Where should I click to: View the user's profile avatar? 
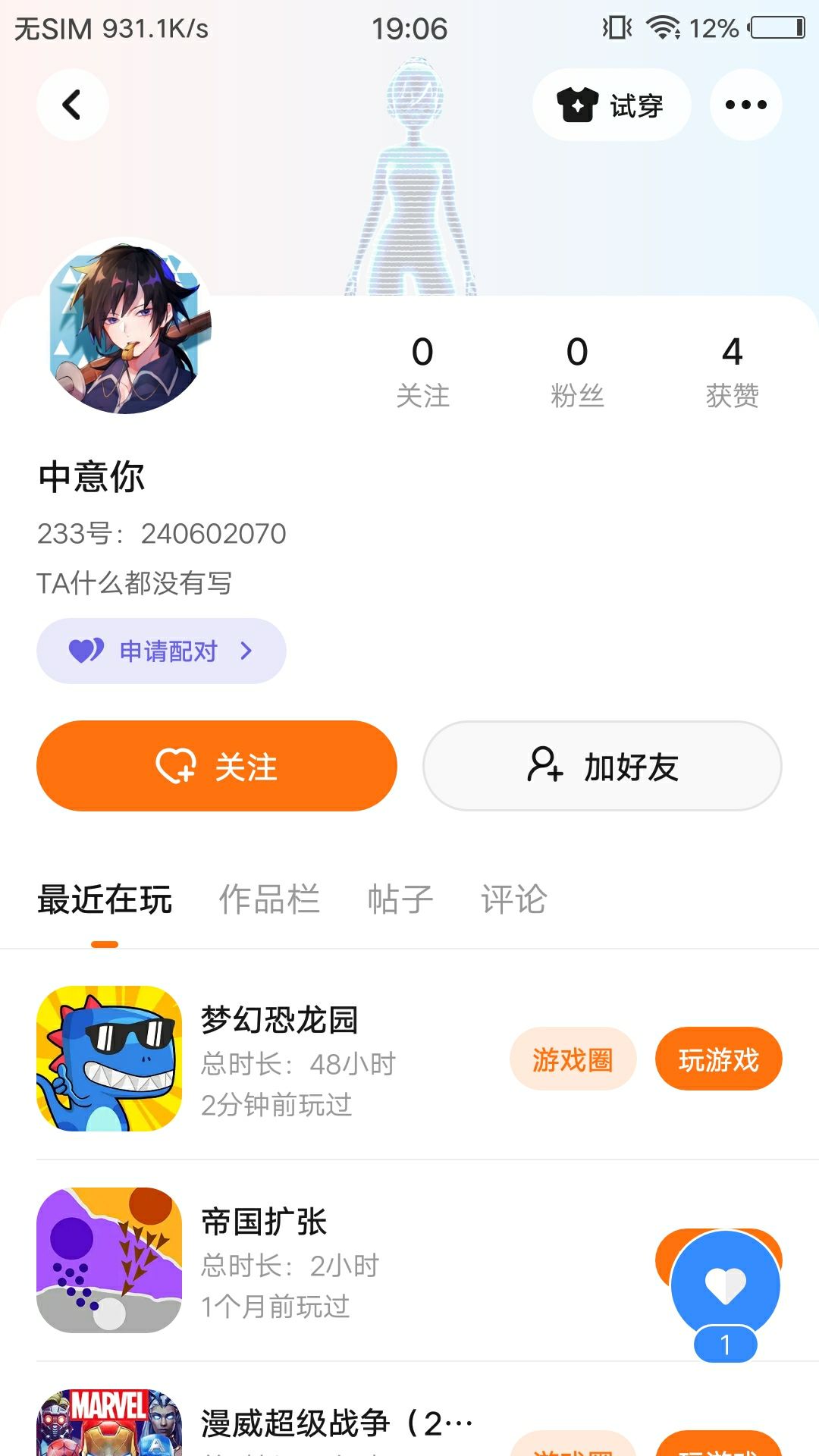(x=125, y=328)
